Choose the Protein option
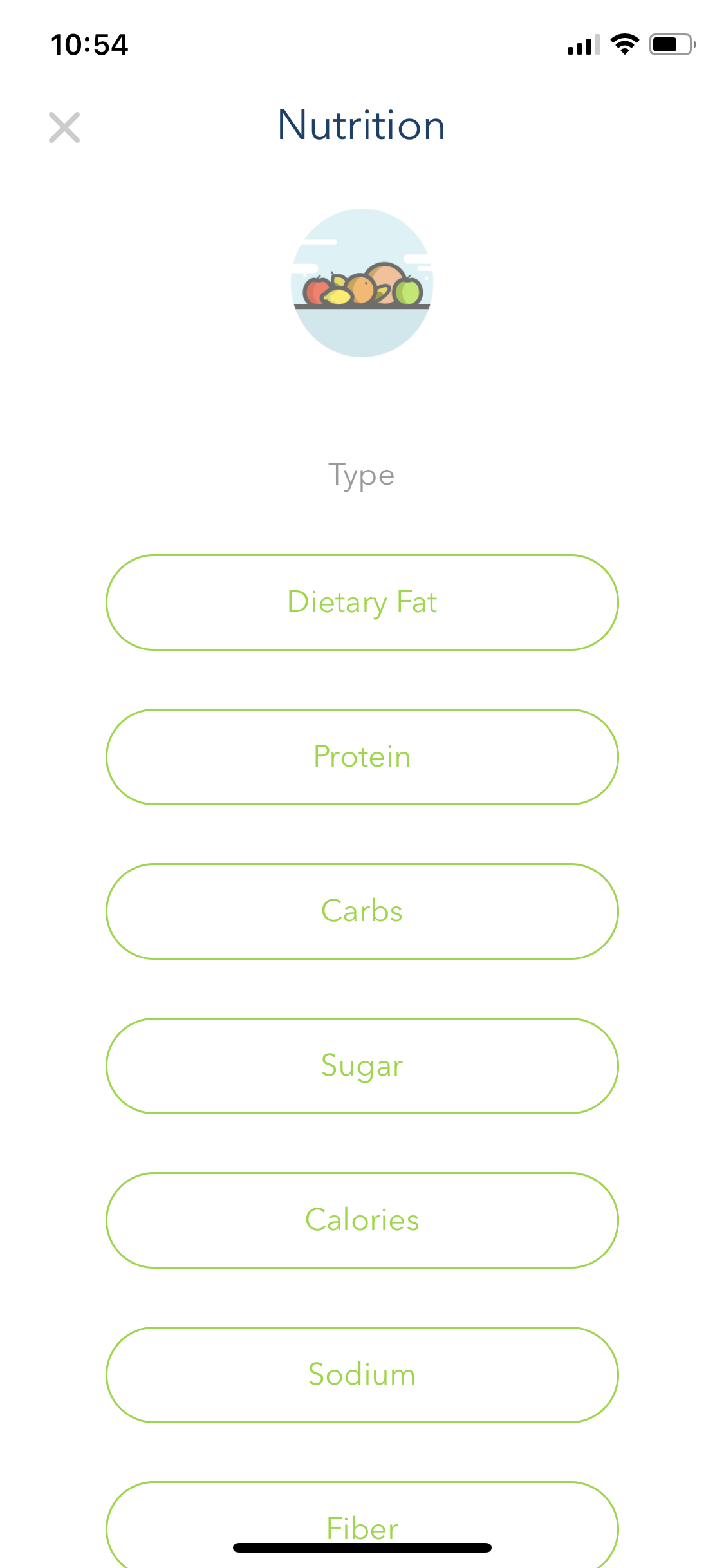Screen dimensions: 724x1568 pyautogui.click(x=362, y=757)
